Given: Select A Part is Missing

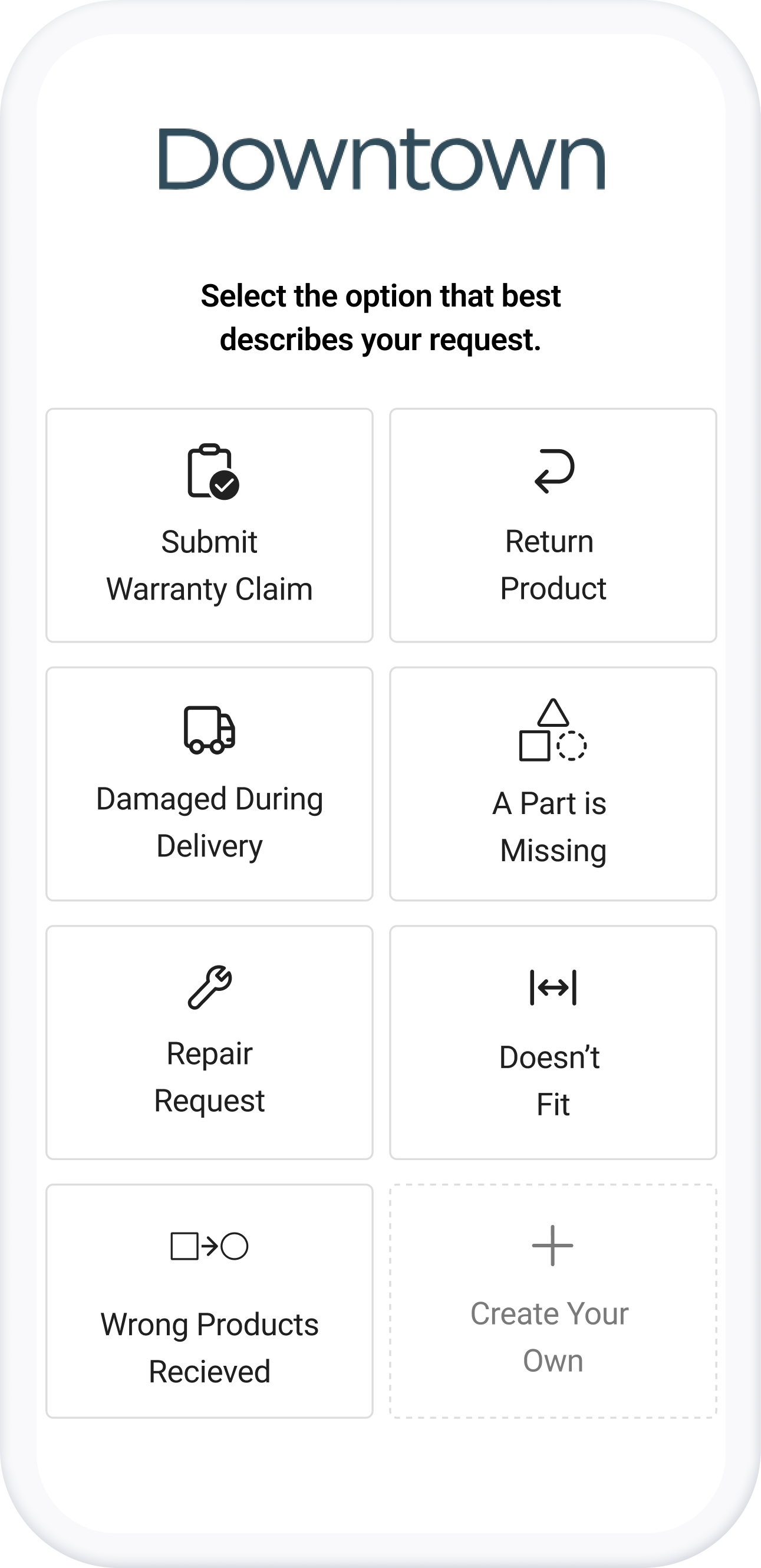Looking at the screenshot, I should click(x=553, y=784).
